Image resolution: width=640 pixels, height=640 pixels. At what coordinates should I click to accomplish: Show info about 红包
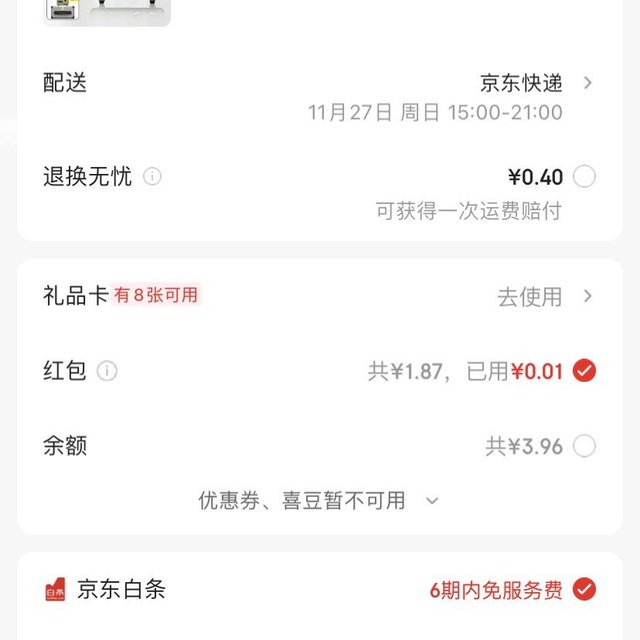[x=107, y=371]
